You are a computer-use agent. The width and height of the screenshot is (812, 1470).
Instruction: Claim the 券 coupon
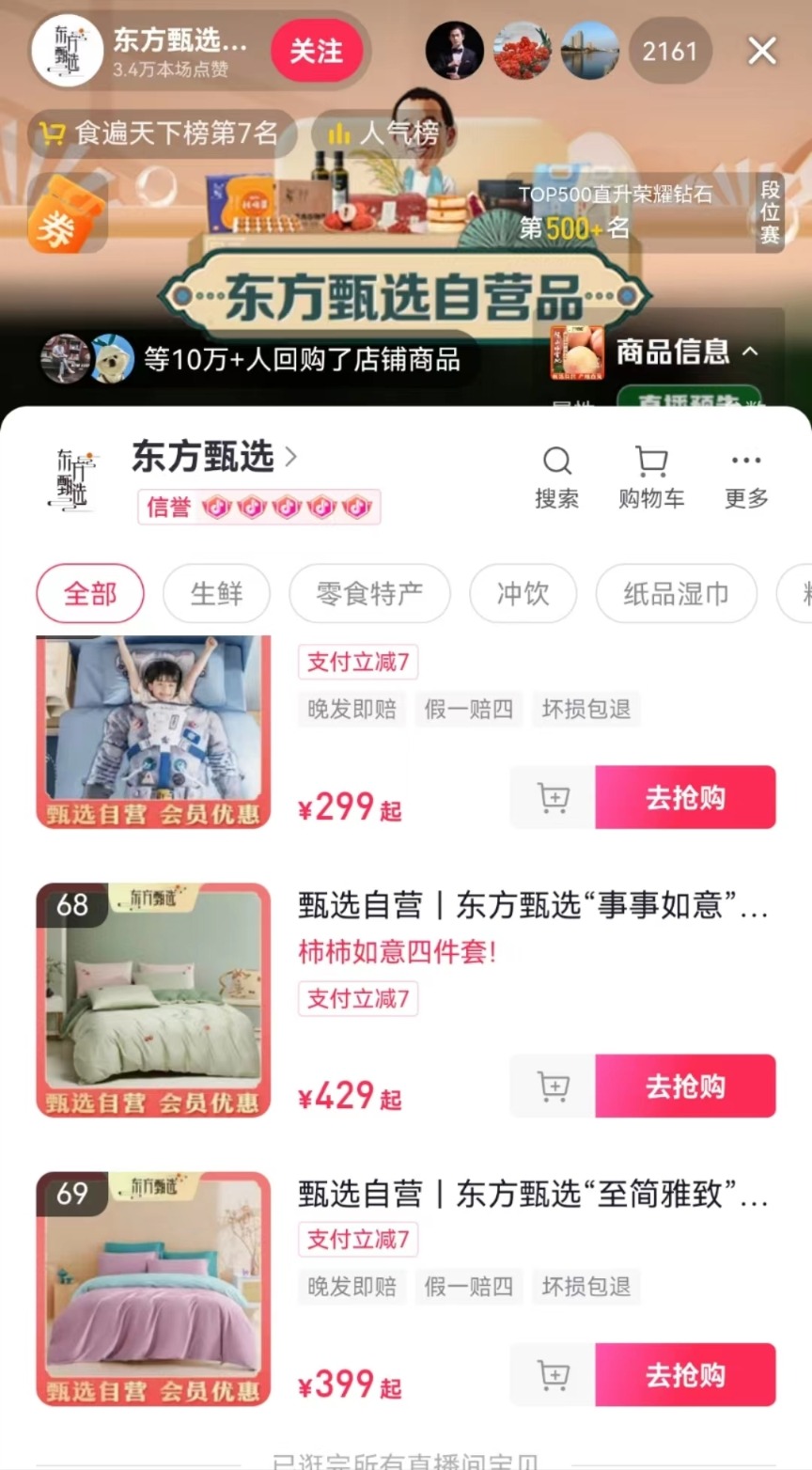coord(67,215)
